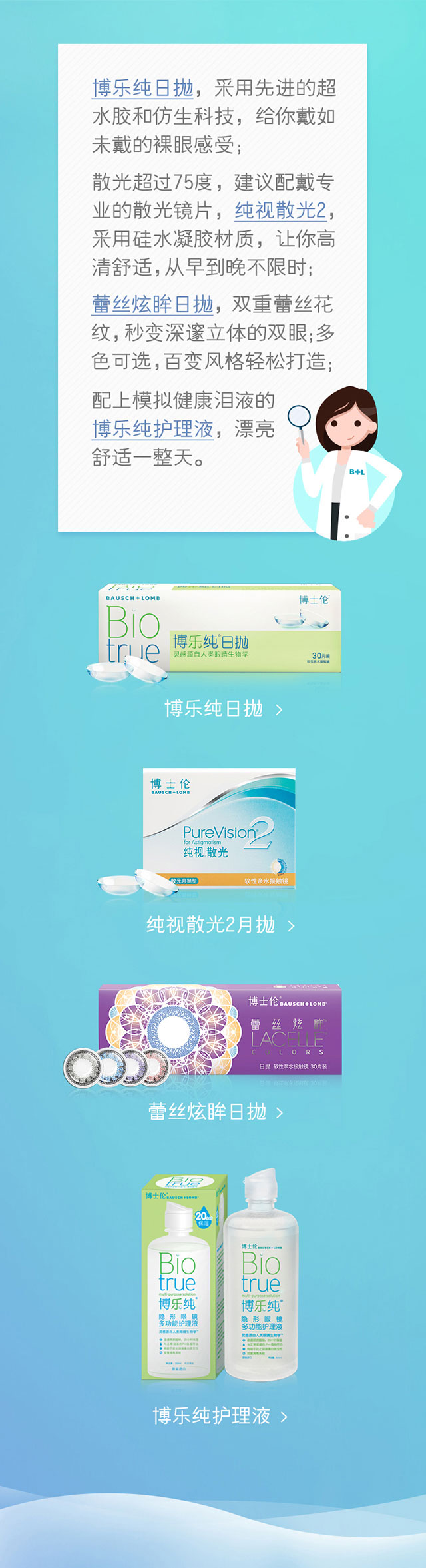Viewport: 426px width, 1568px height.
Task: Go to 纯视散光2月抛 via its chevron label
Action: tap(220, 925)
